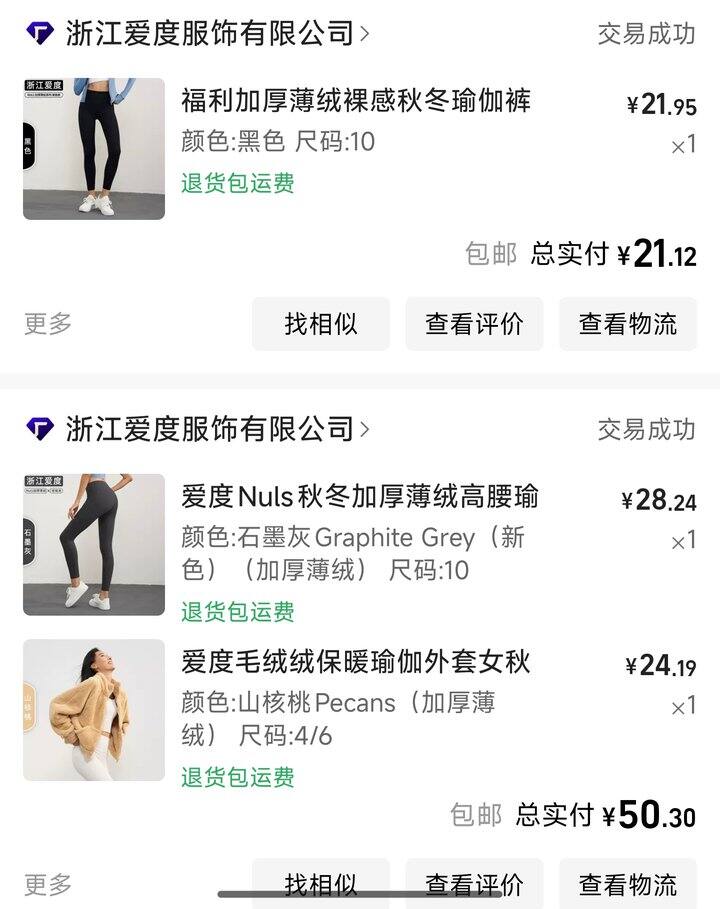Screen dimensions: 720x909
Task: Tap 查看物流 for the ¥21.12 order
Action: pyautogui.click(x=627, y=324)
